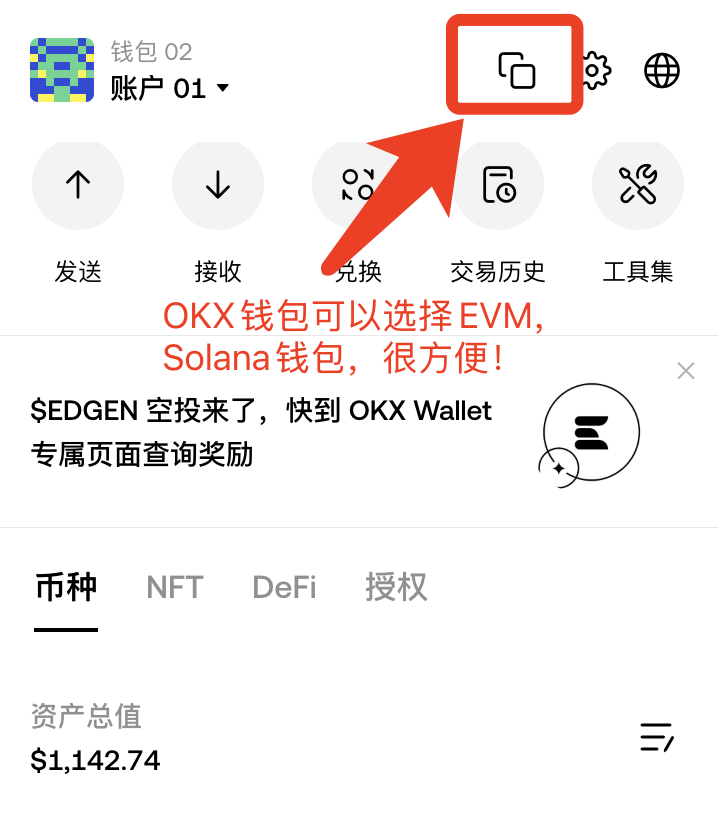Open the $EDGEN 空投 rewards banner
Image resolution: width=718 pixels, height=816 pixels.
260,432
